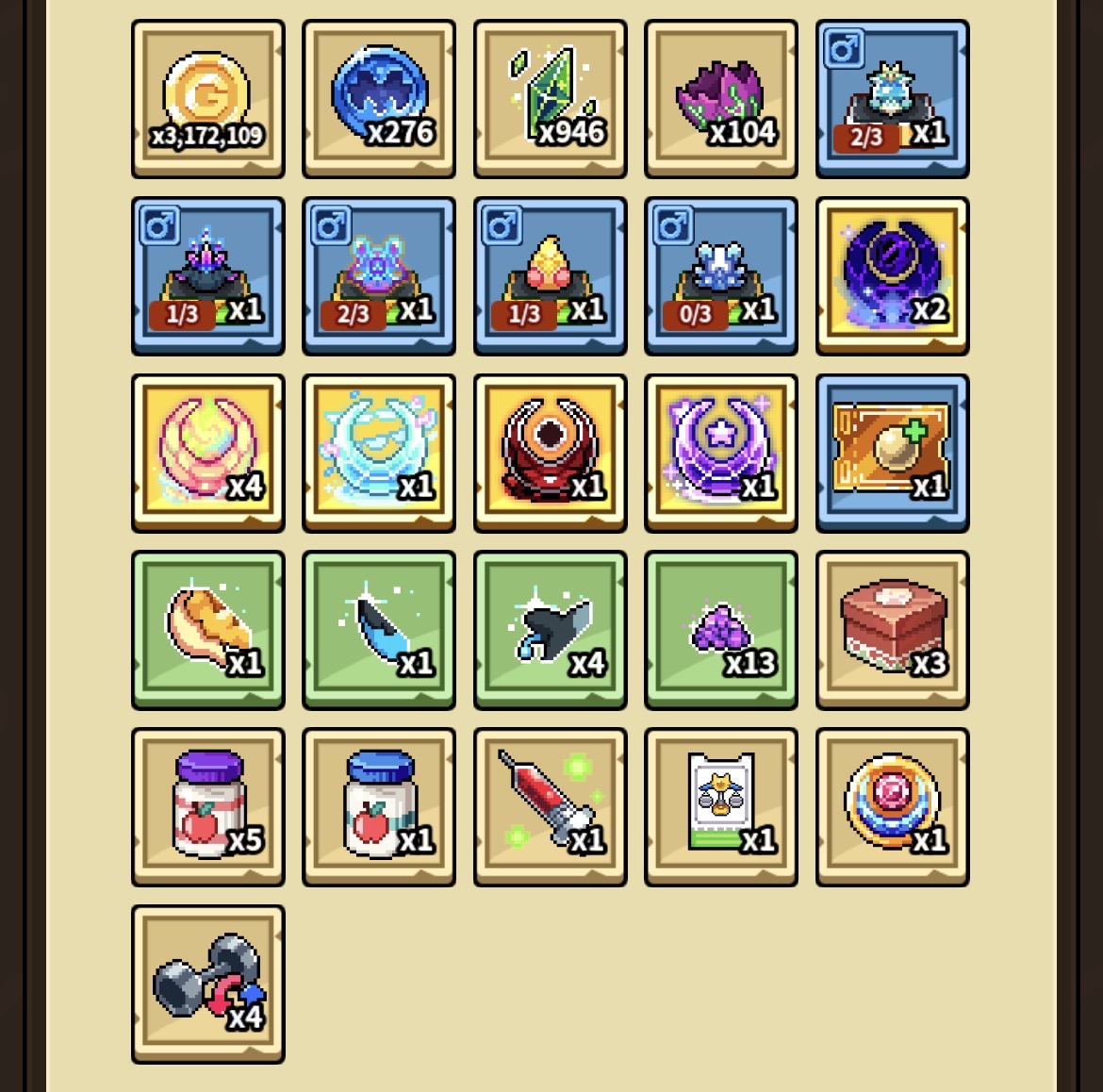Tap the red eye orb item
This screenshot has width=1103, height=1092.
551,454
